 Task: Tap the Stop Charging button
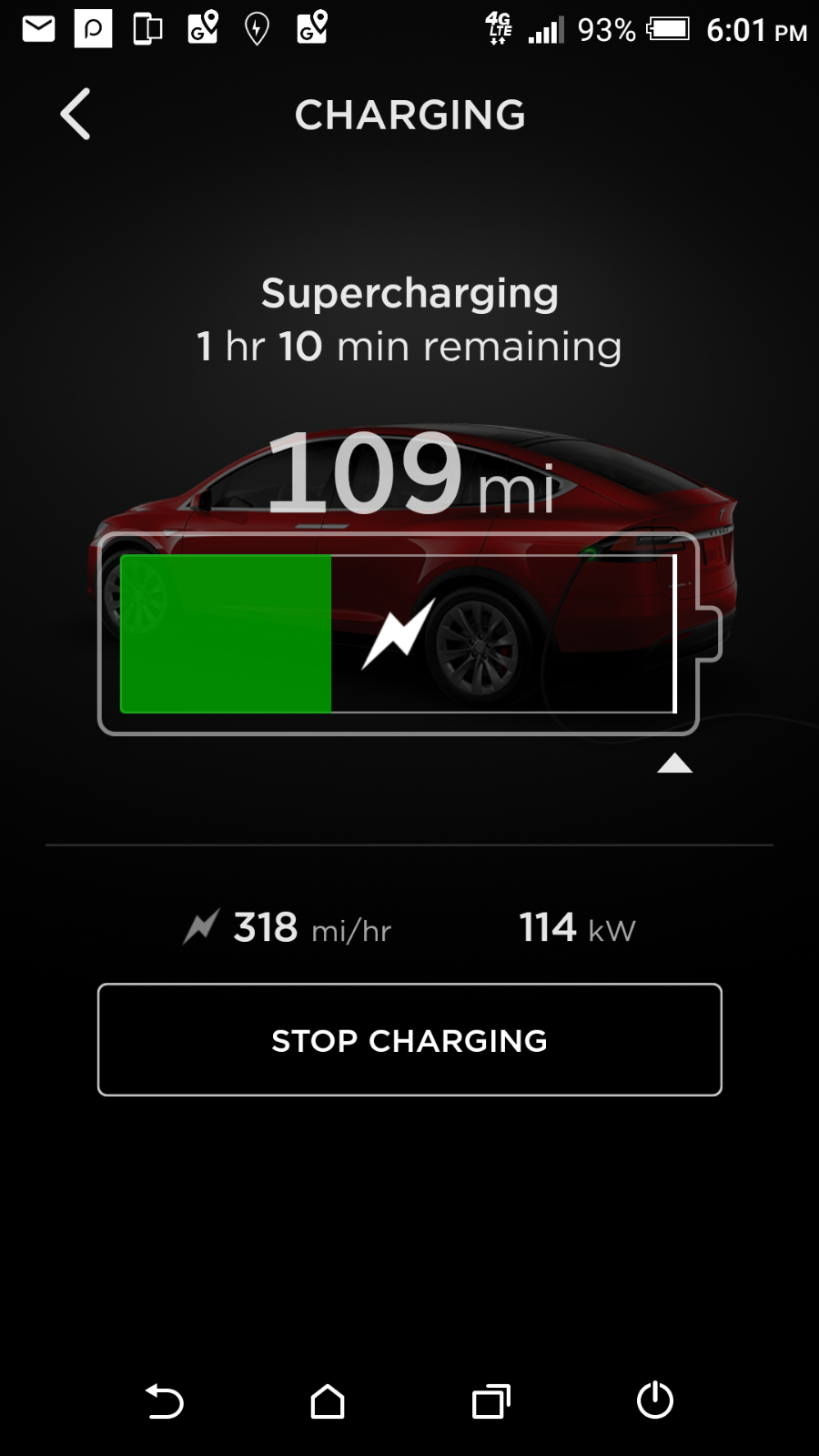[x=409, y=1039]
